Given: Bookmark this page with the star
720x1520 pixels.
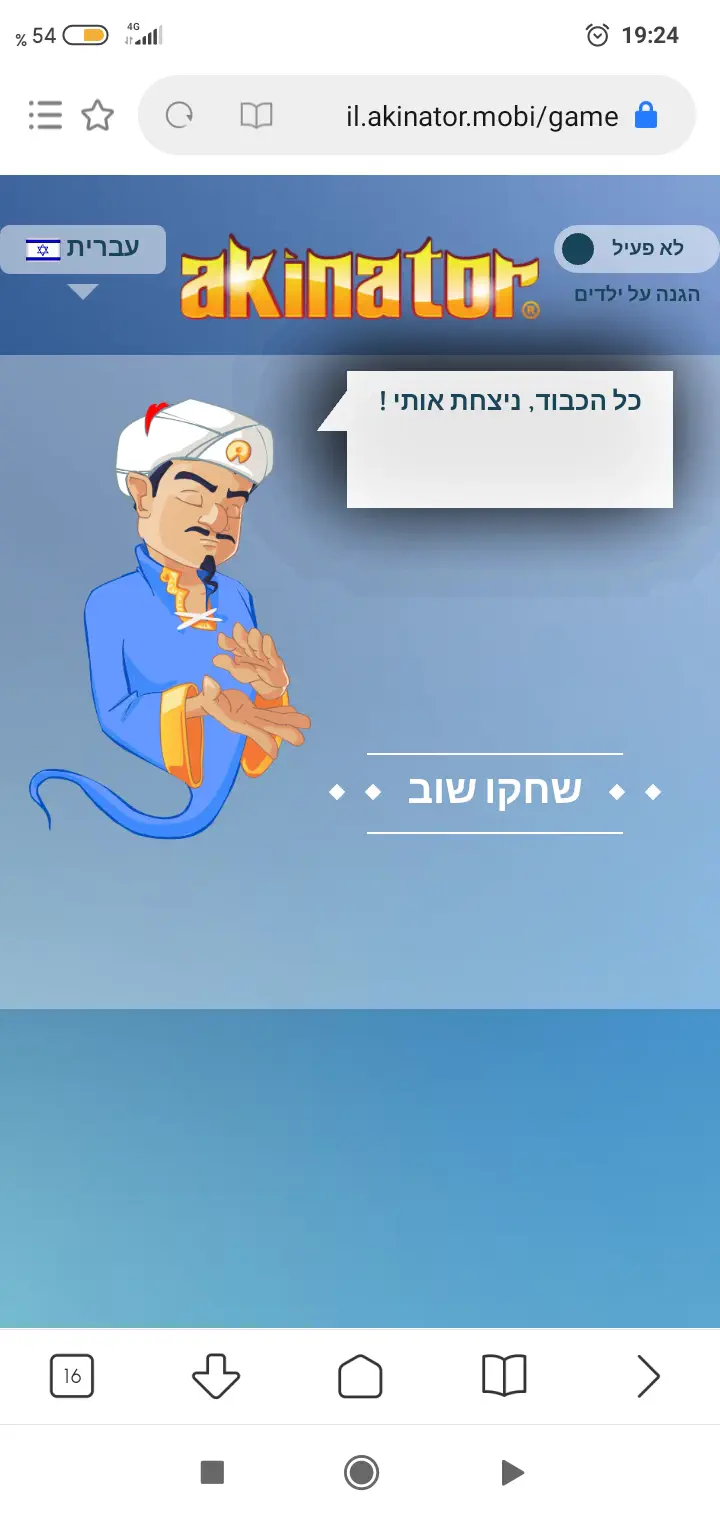Looking at the screenshot, I should coord(97,116).
